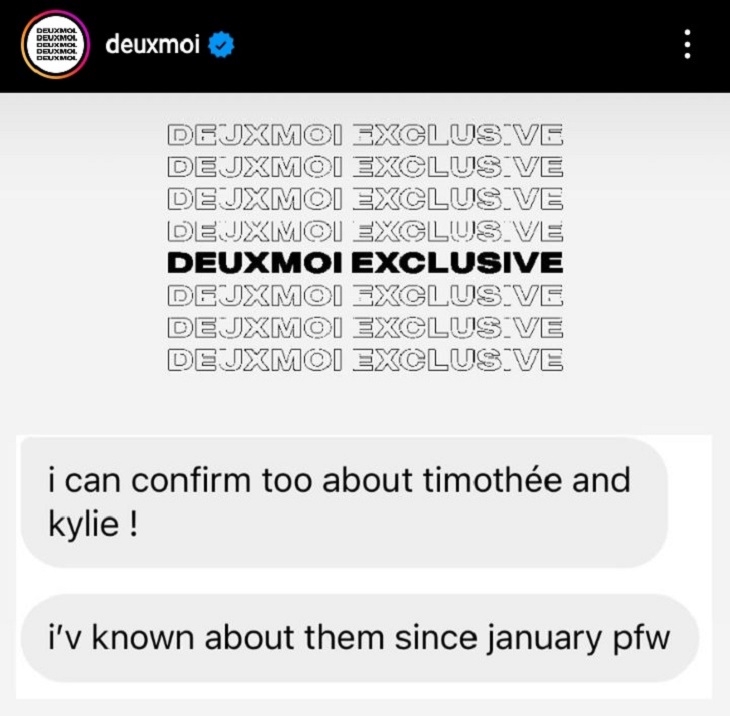
Task: Open the deuxmoi username profile link
Action: (150, 46)
